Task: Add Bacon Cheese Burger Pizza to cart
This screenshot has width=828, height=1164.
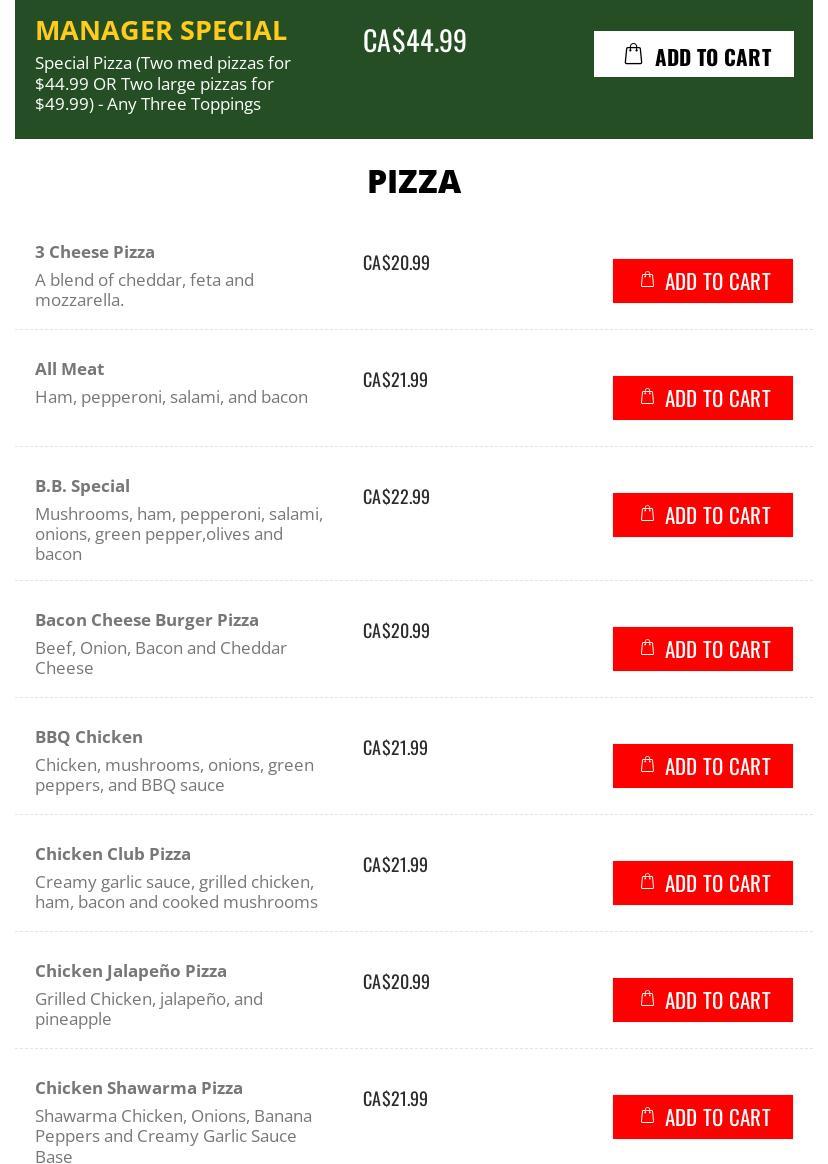Action: (x=702, y=649)
